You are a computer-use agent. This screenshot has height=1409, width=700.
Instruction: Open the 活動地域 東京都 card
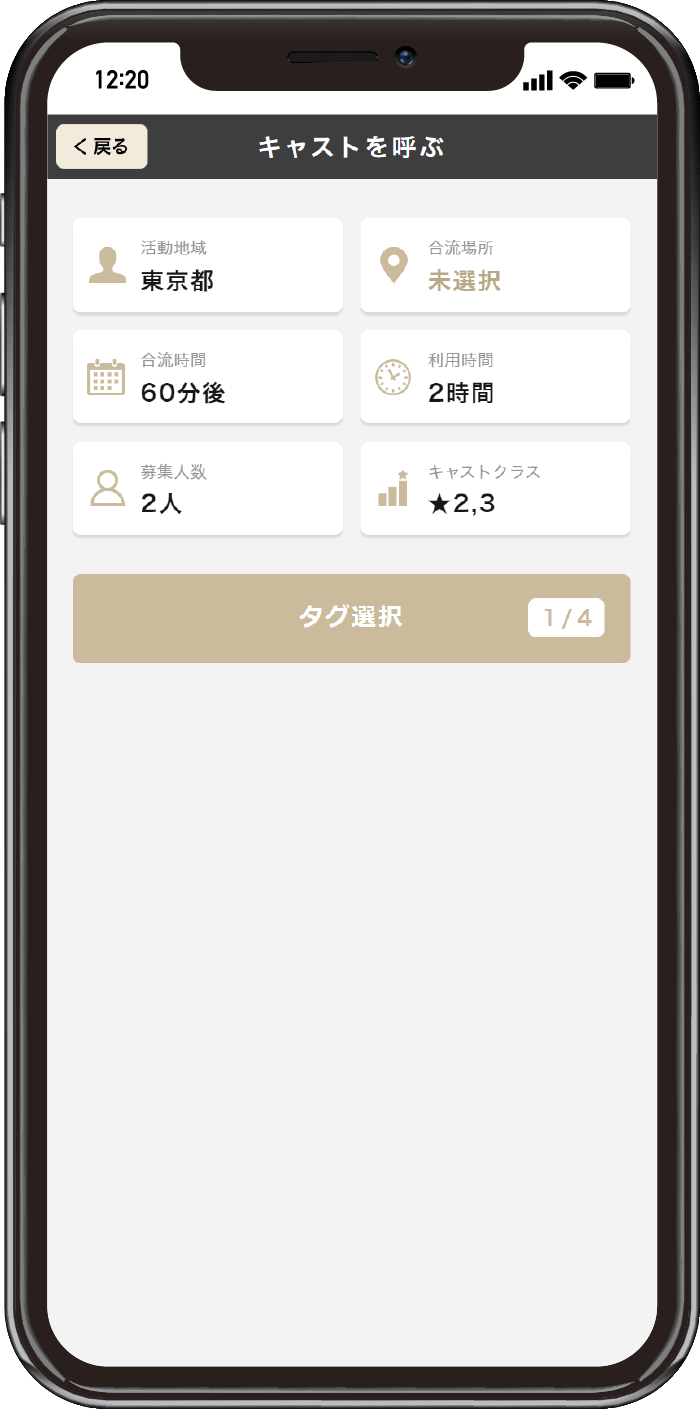(x=208, y=265)
